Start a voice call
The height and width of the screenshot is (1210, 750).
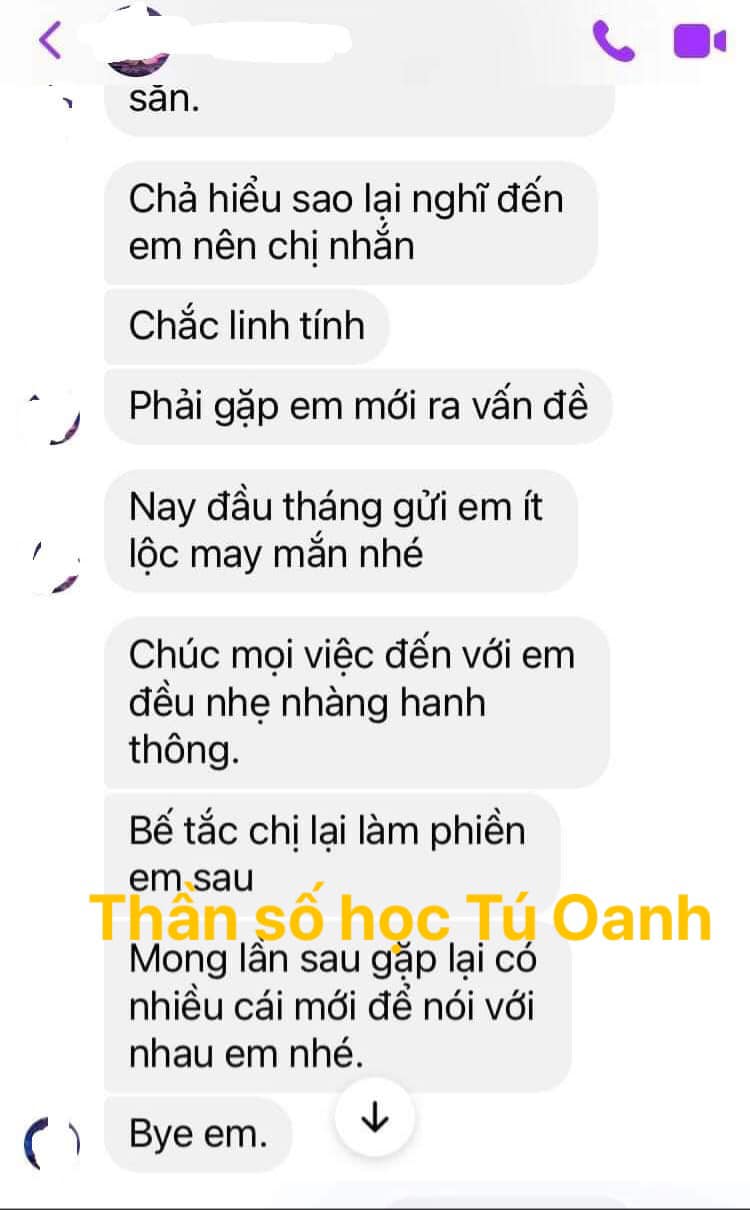pyautogui.click(x=613, y=41)
